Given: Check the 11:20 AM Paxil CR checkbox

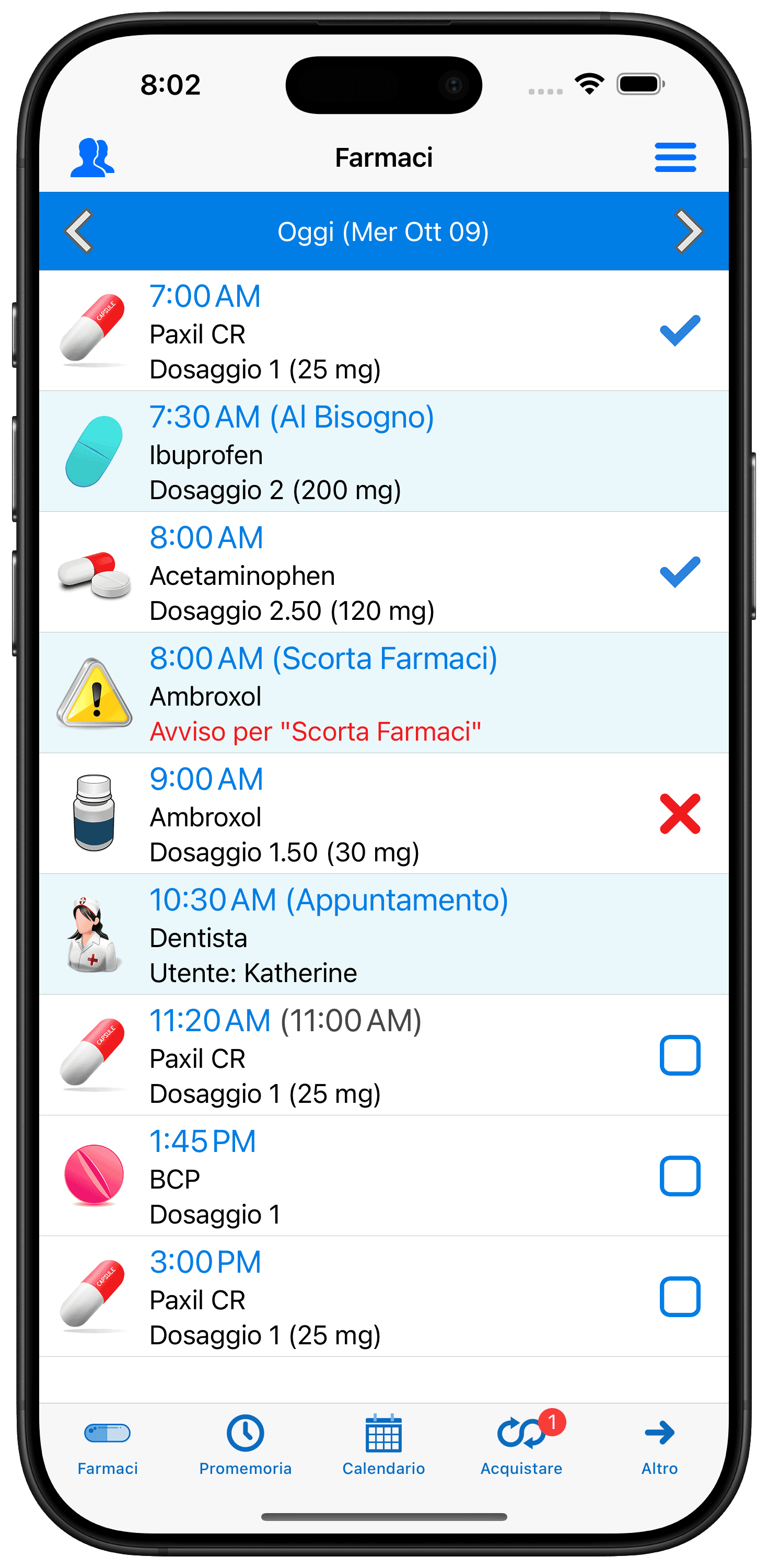Looking at the screenshot, I should [x=680, y=1055].
